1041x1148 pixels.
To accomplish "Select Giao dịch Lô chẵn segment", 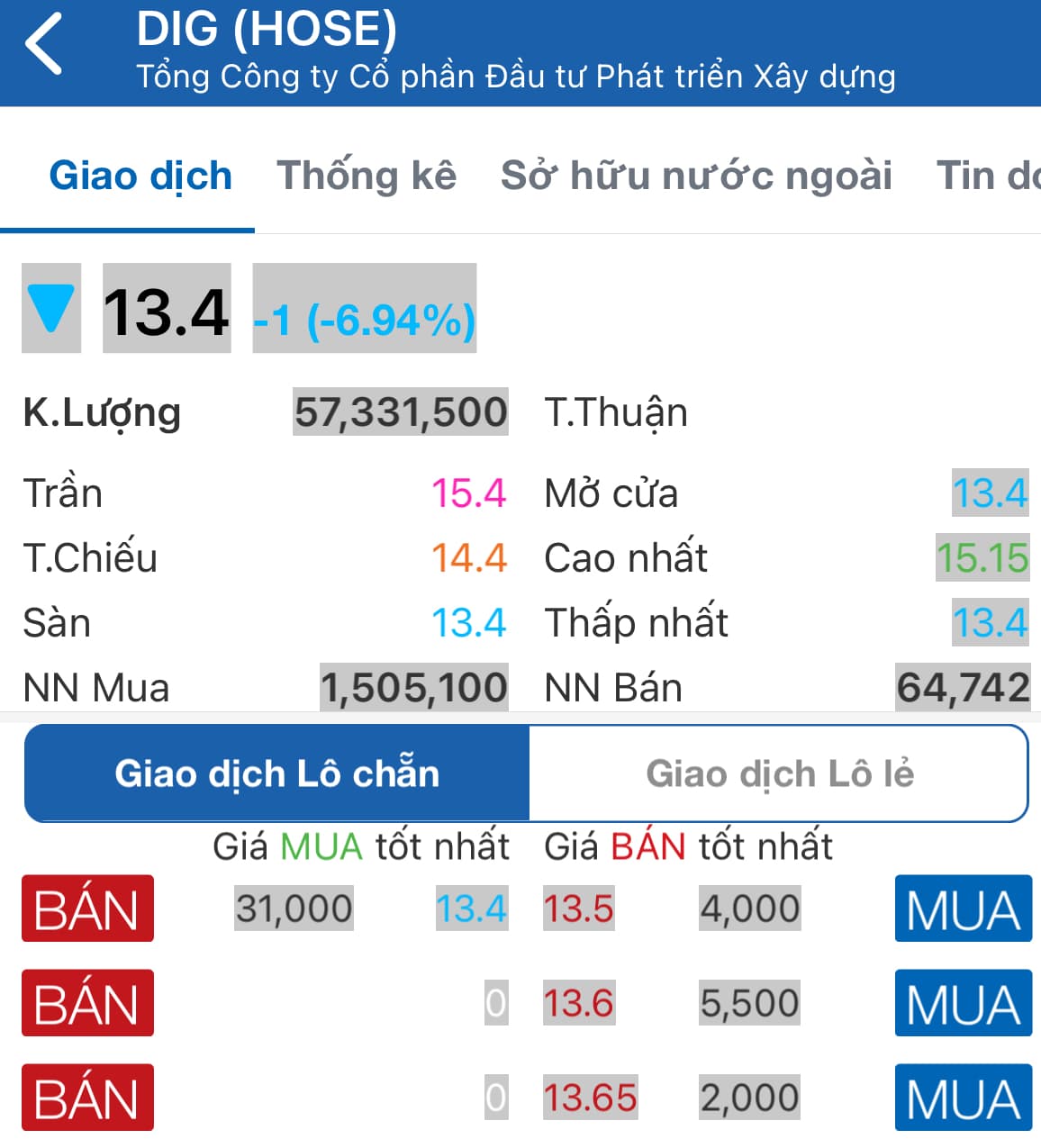I will point(277,773).
